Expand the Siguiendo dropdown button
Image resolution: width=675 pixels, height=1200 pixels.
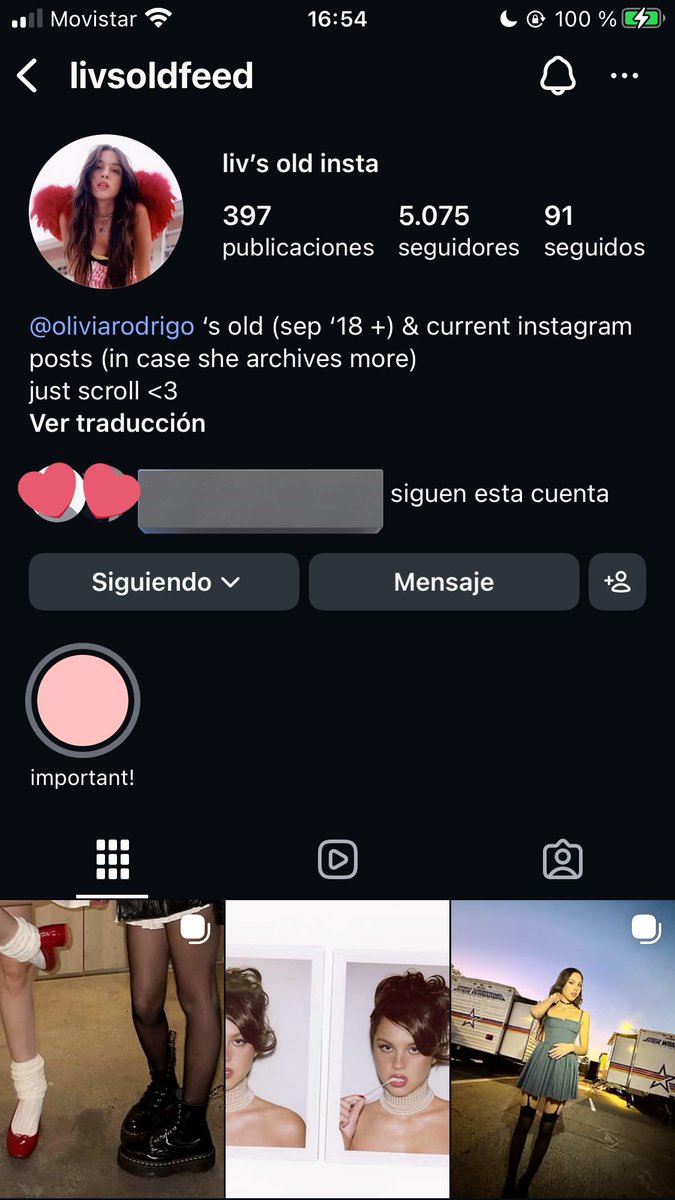[164, 582]
